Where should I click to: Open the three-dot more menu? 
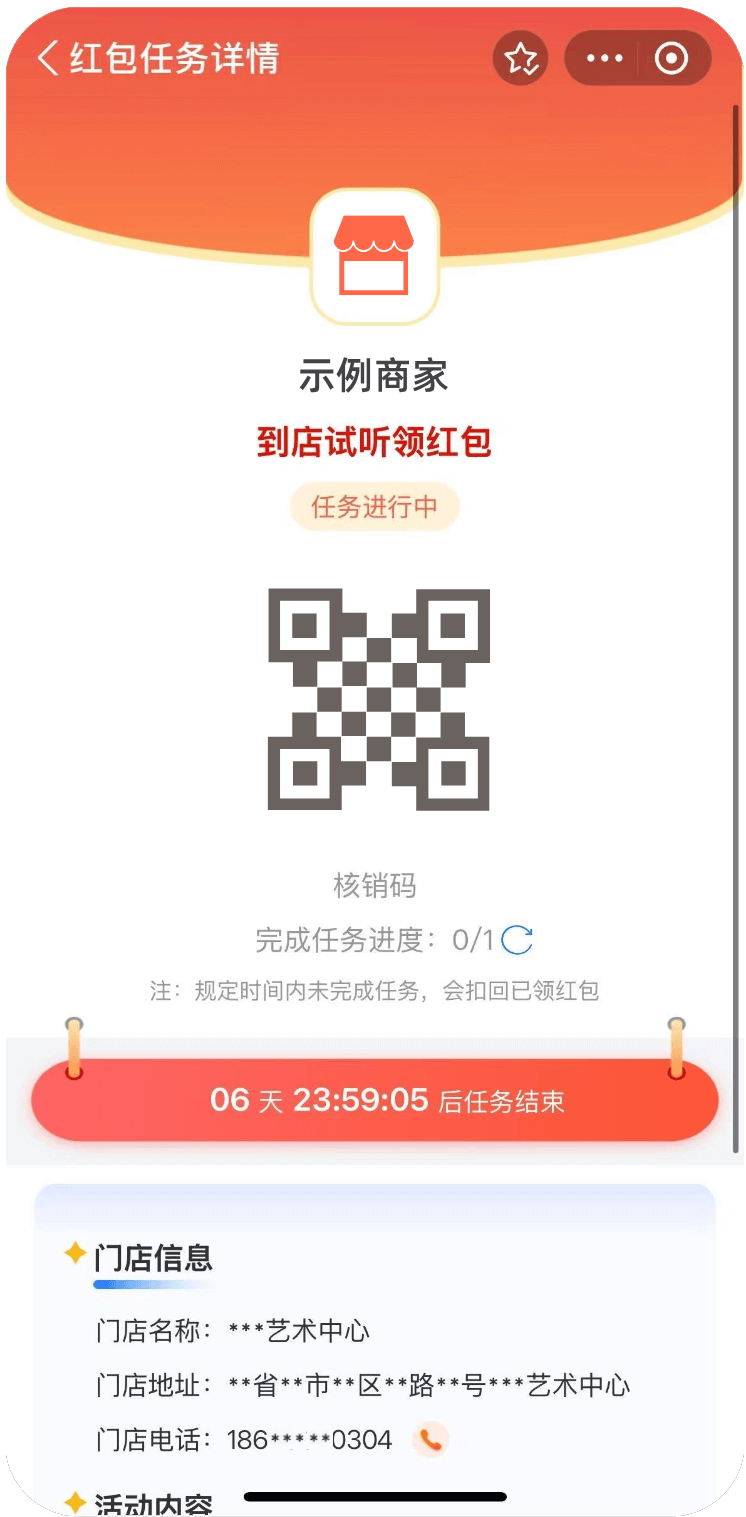(604, 59)
